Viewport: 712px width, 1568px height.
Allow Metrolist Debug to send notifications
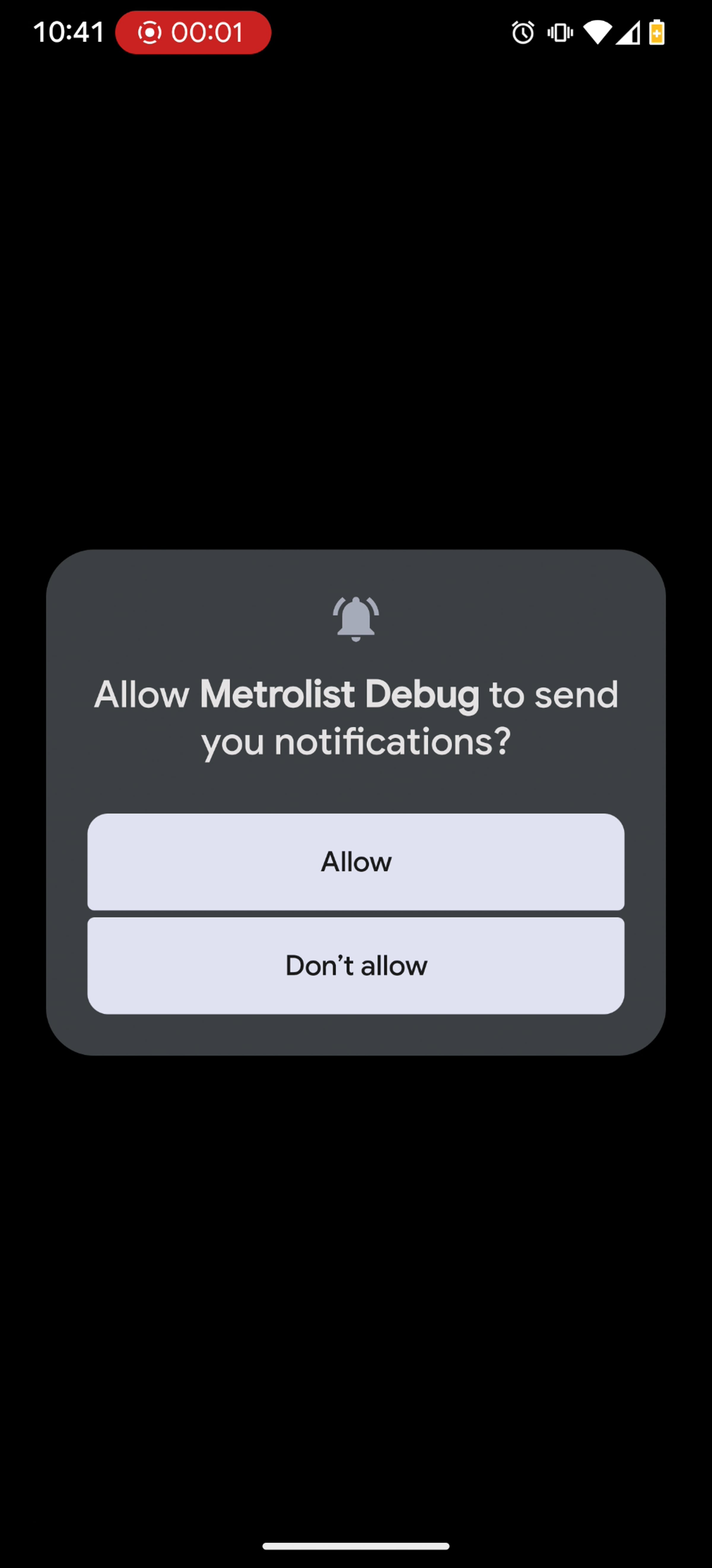tap(355, 861)
